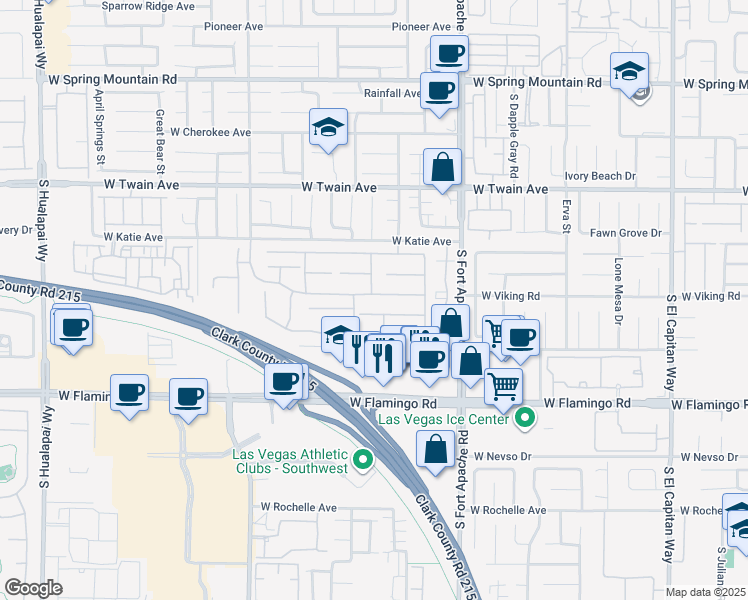748x600 pixels.
Task: Open the shopping bag marker on W Twain Ave
Action: 442,170
